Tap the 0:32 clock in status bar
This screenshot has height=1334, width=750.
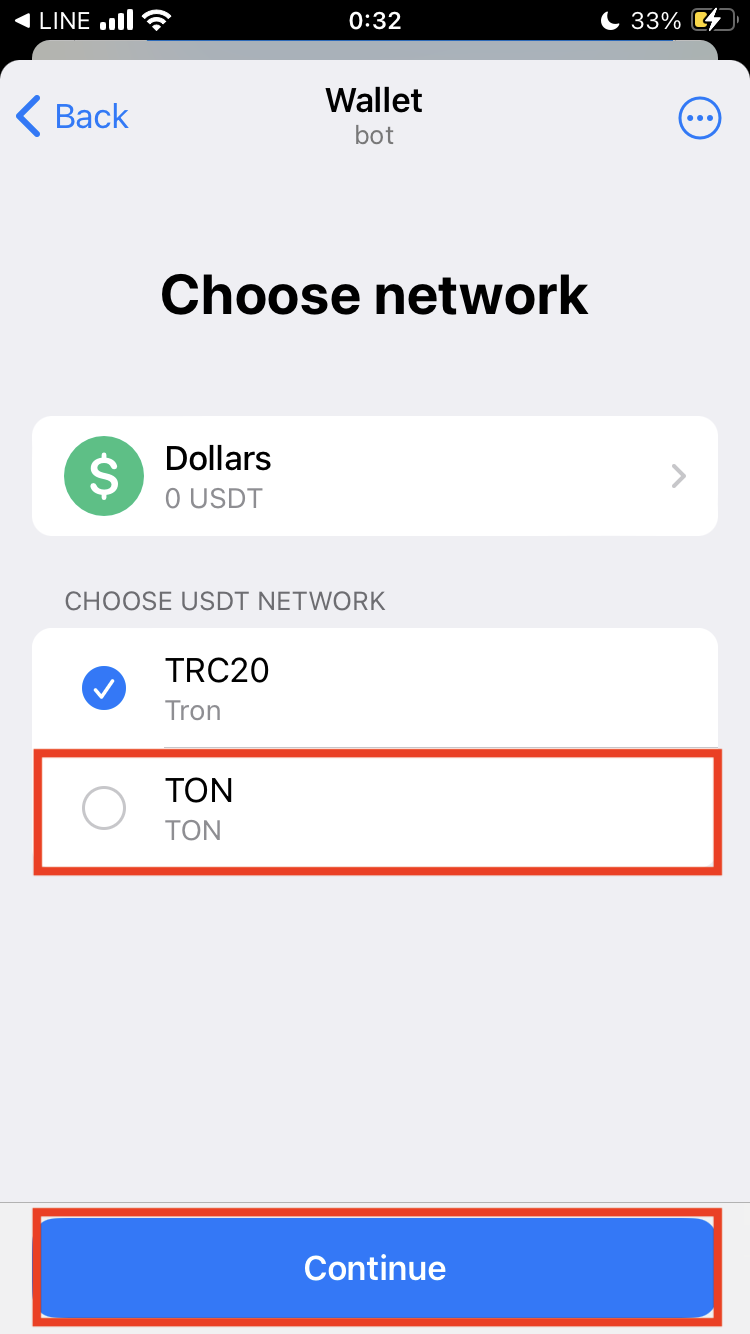click(x=375, y=18)
